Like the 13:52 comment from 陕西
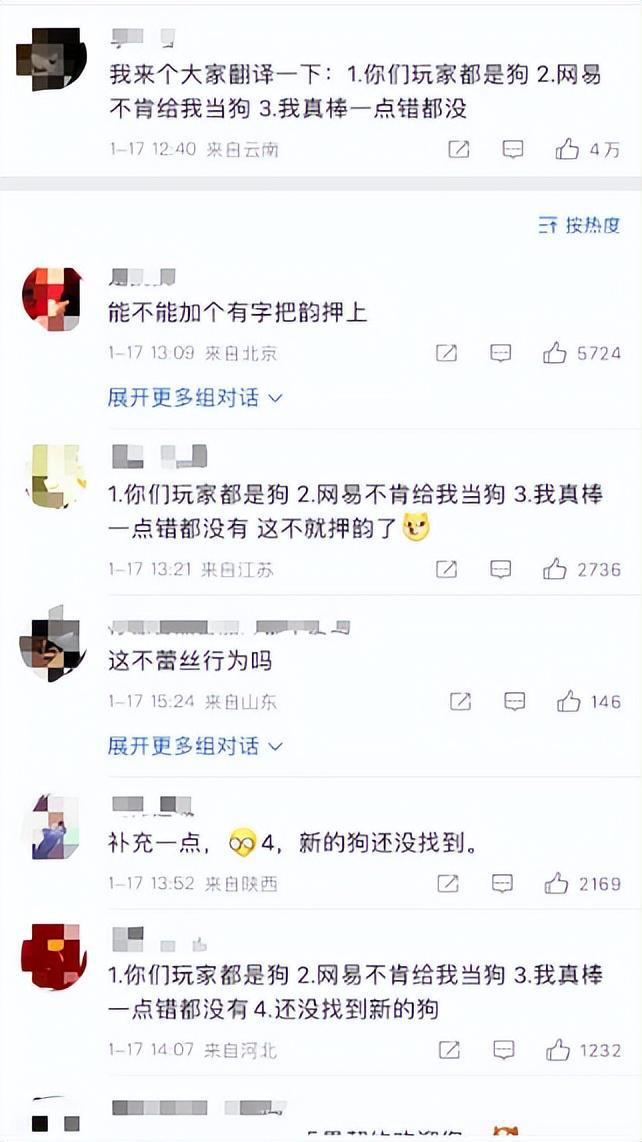Image resolution: width=642 pixels, height=1142 pixels. 555,883
